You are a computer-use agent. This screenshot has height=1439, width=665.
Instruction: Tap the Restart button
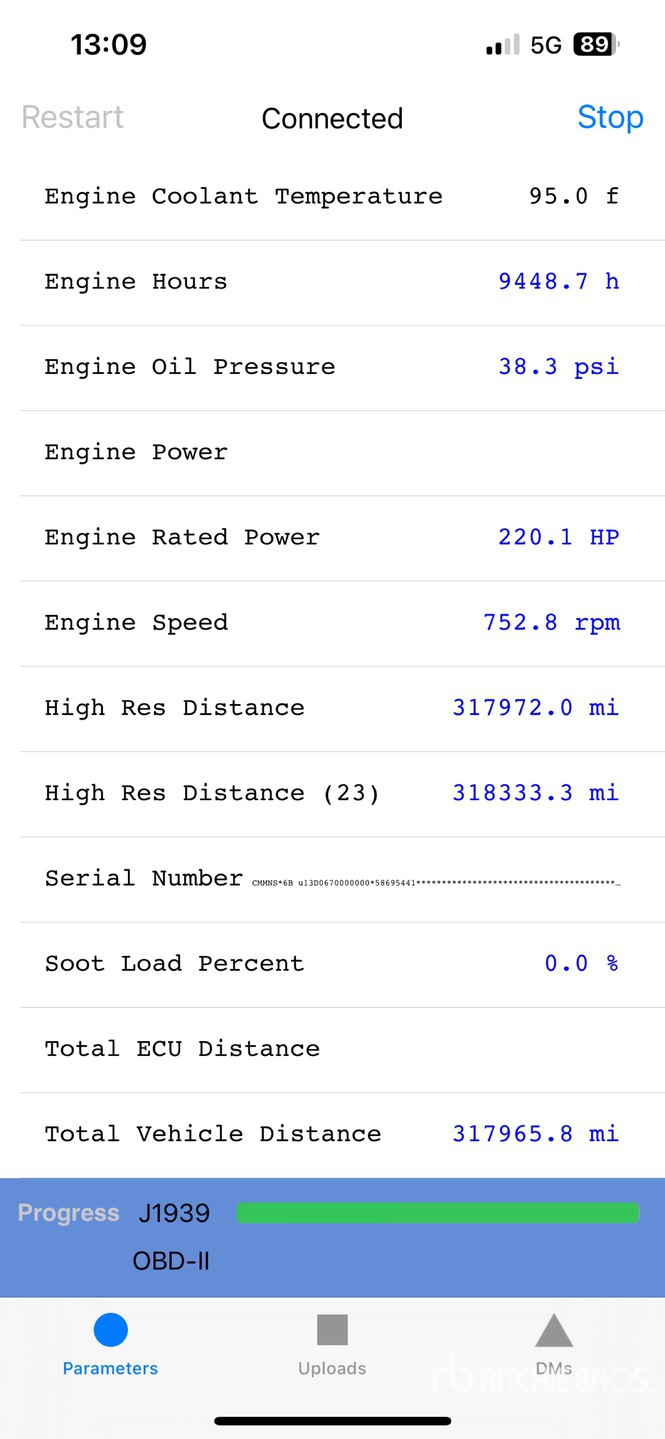(x=72, y=117)
